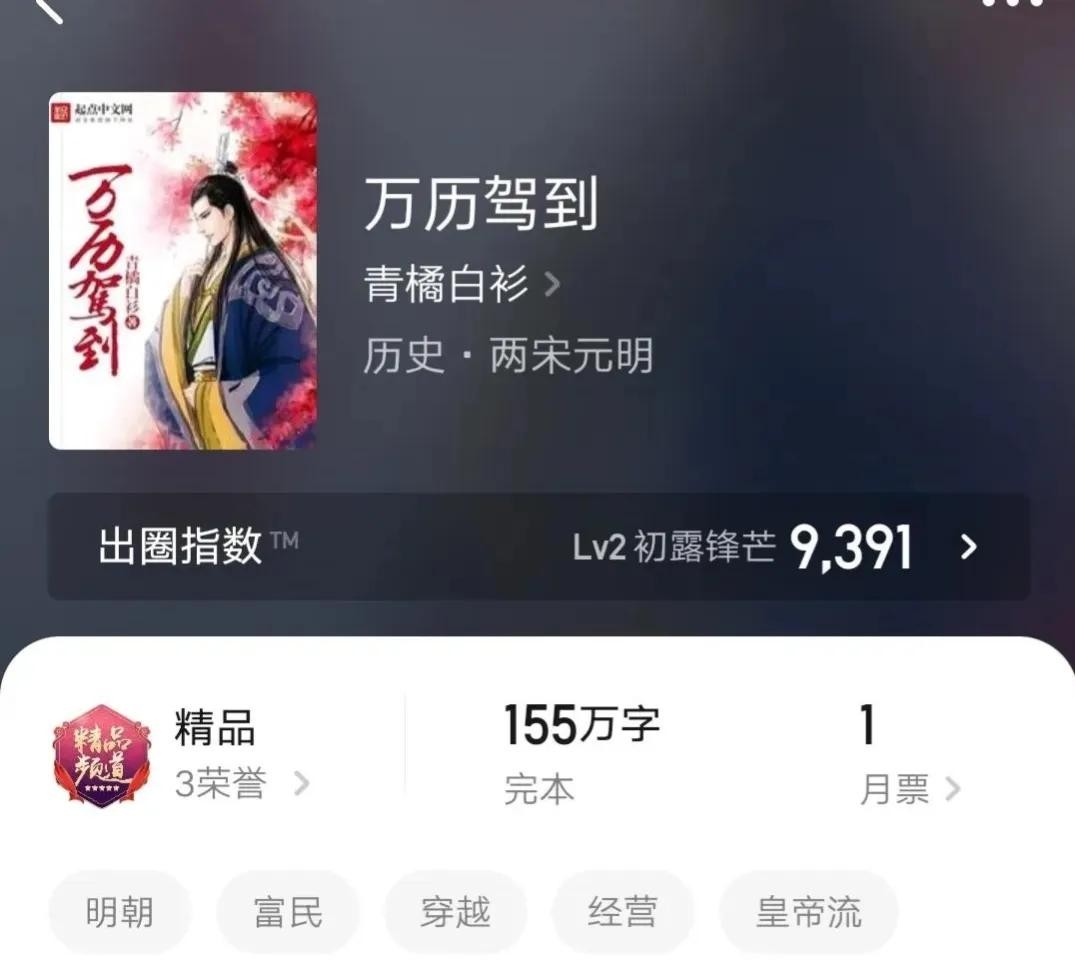Viewport: 1075px width, 975px height.
Task: Select the 明朝 tag
Action: (119, 912)
